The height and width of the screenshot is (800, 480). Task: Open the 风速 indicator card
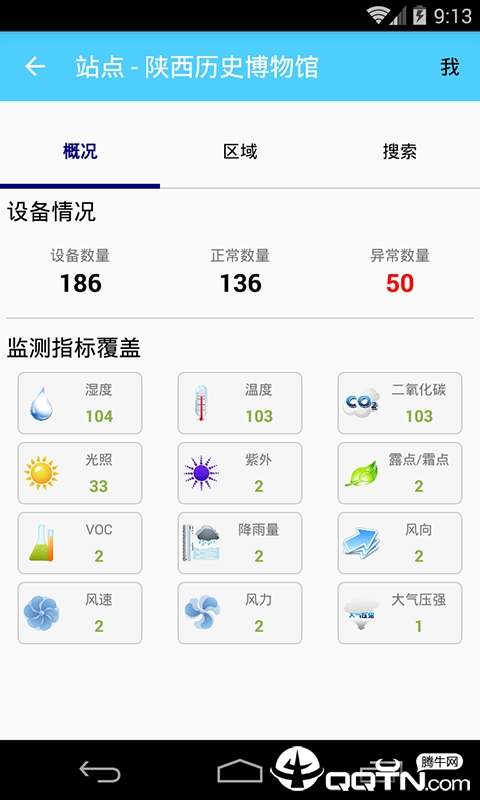coord(80,613)
